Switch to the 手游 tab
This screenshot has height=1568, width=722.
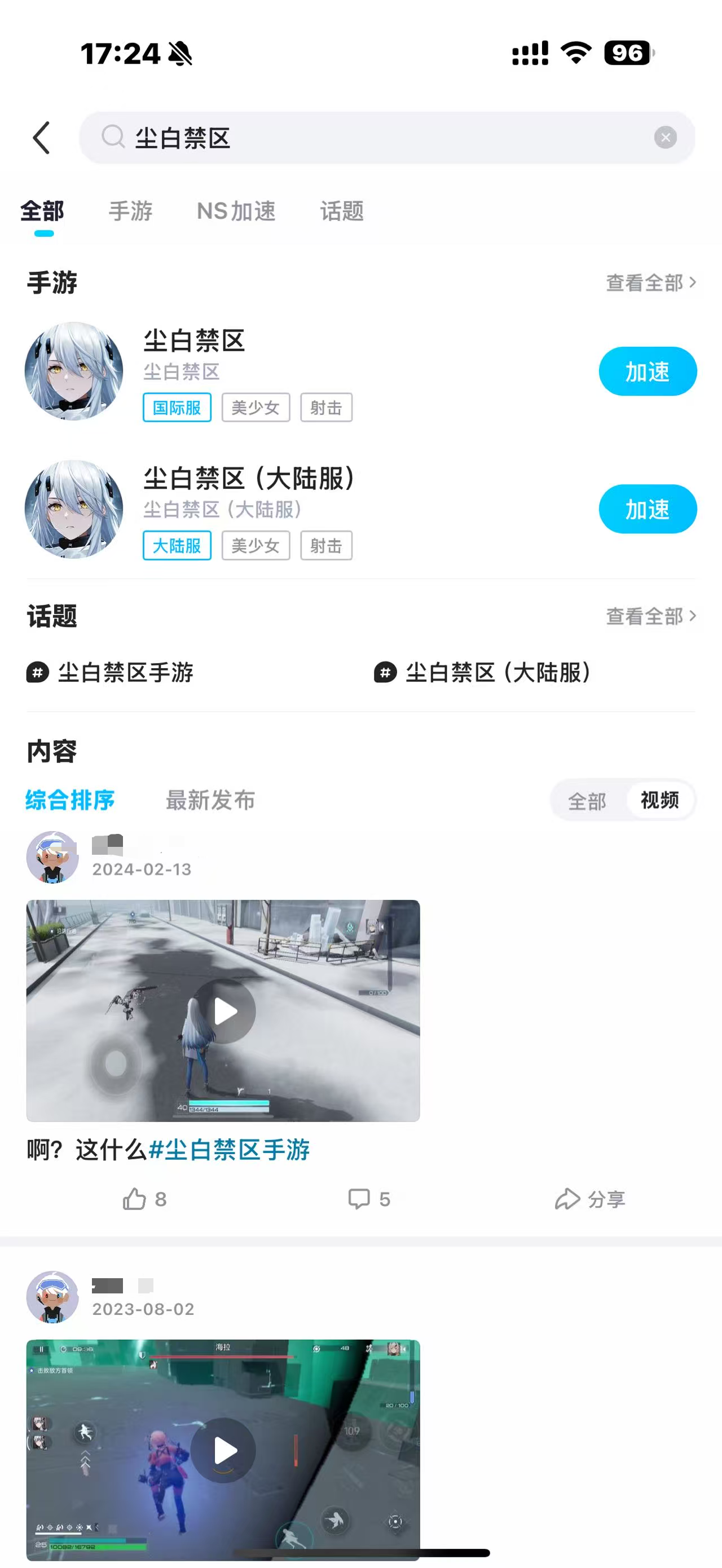[x=130, y=211]
